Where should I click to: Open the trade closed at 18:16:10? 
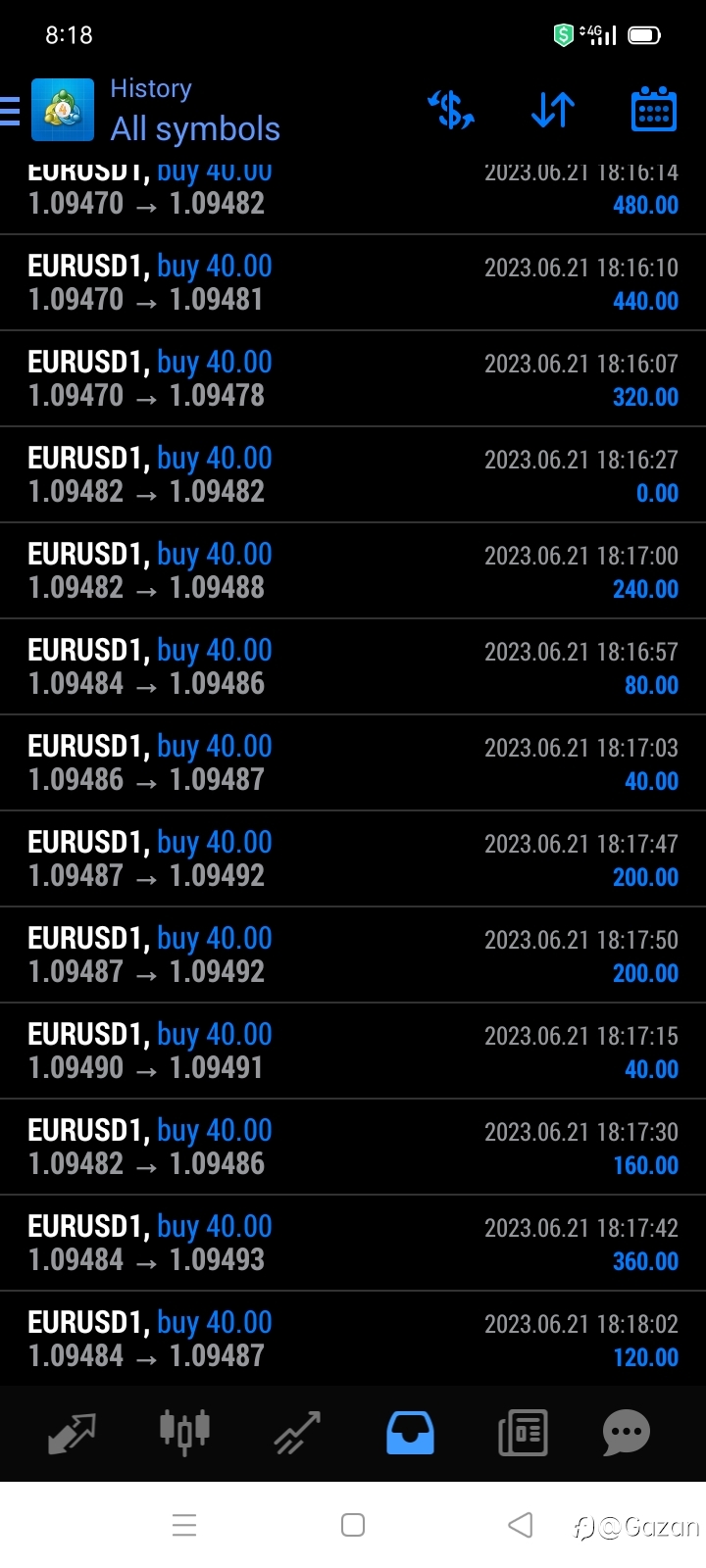(353, 283)
